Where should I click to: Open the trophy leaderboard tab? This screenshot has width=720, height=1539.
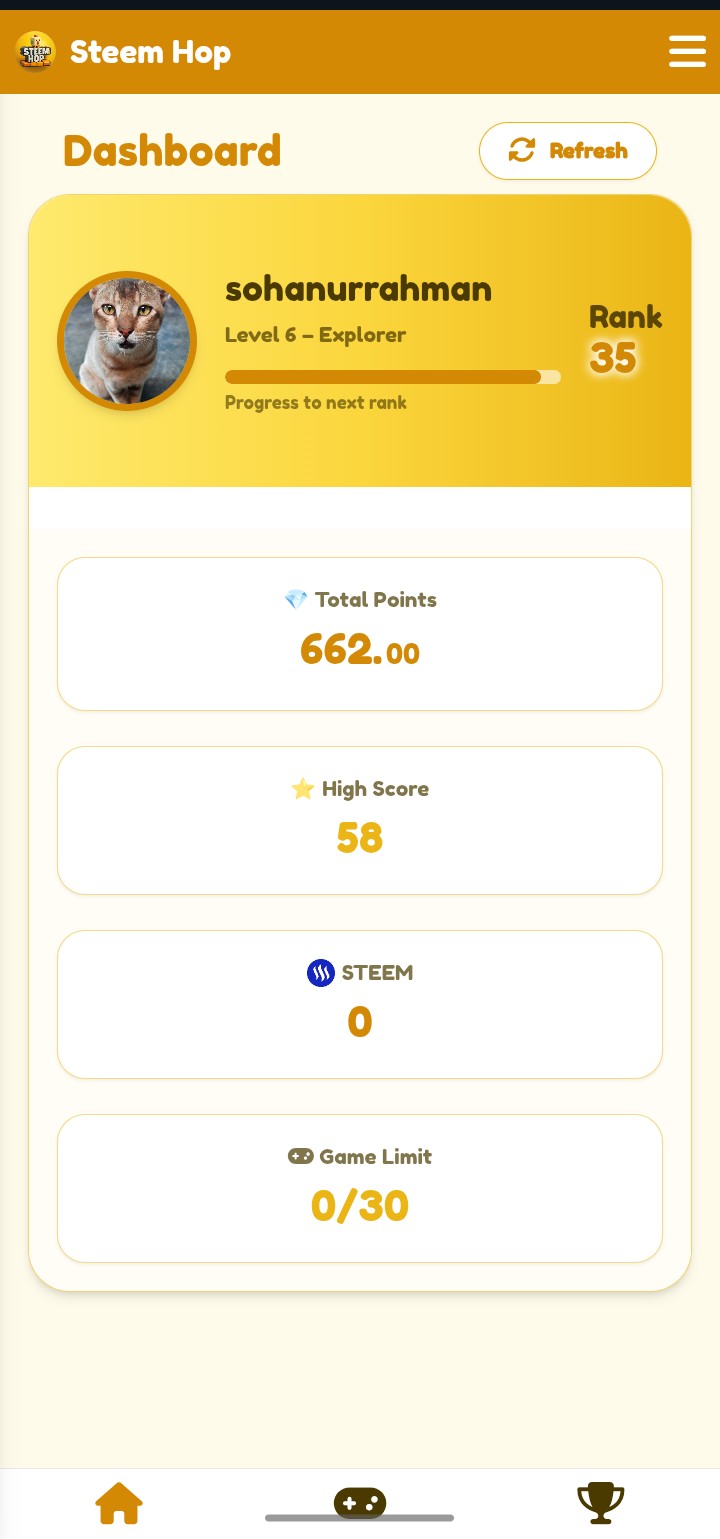point(601,1503)
